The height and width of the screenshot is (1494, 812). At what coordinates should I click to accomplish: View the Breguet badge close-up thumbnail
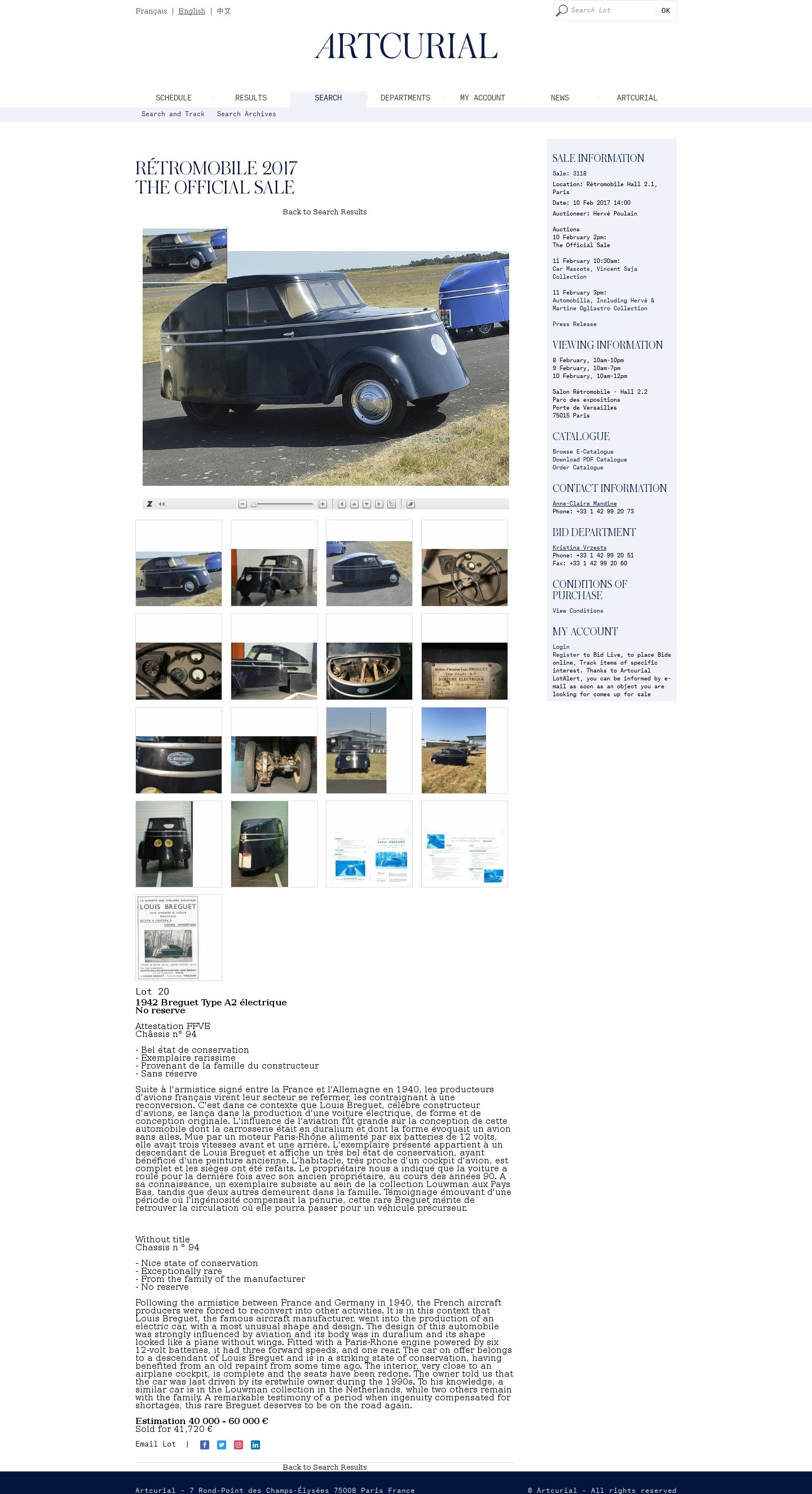tap(179, 750)
